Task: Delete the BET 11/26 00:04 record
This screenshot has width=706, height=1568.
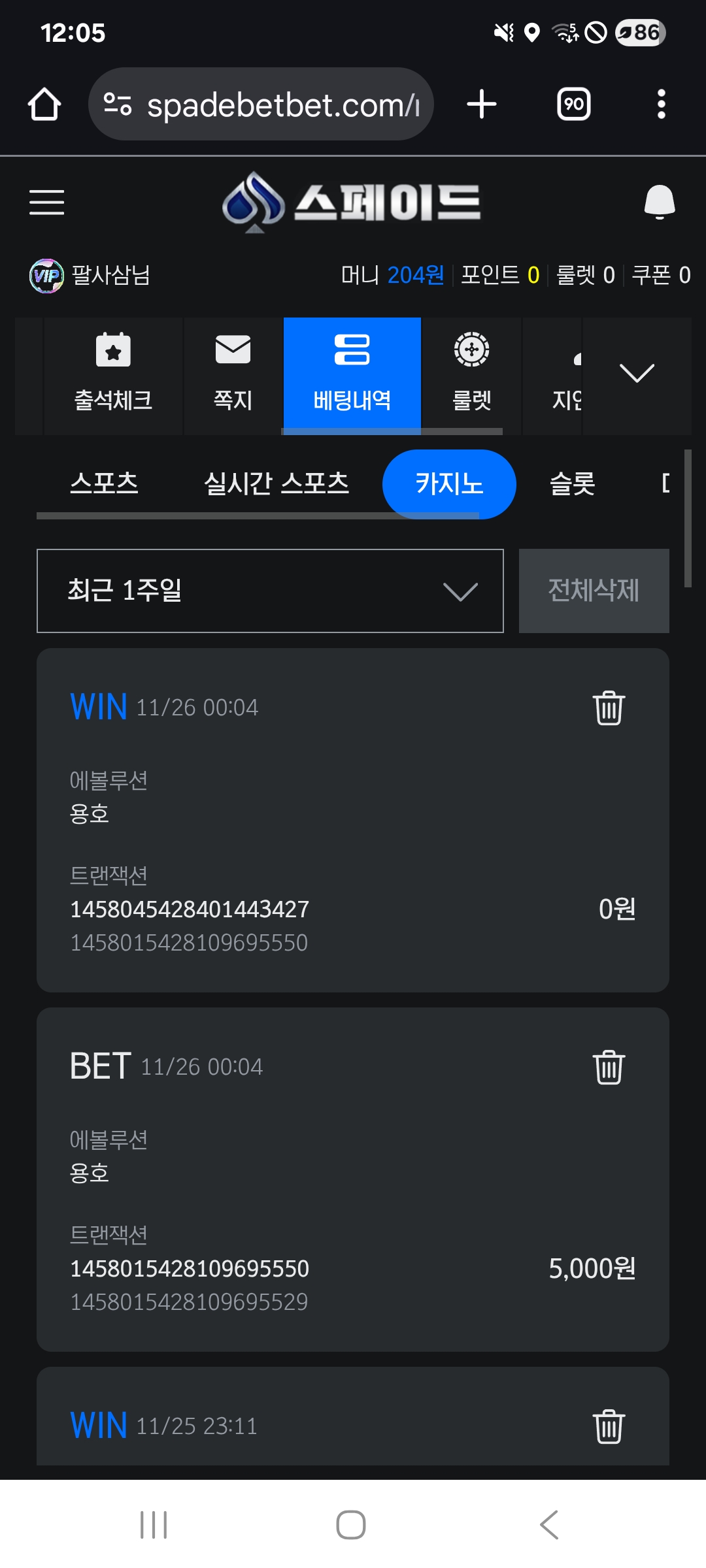Action: tap(609, 1068)
